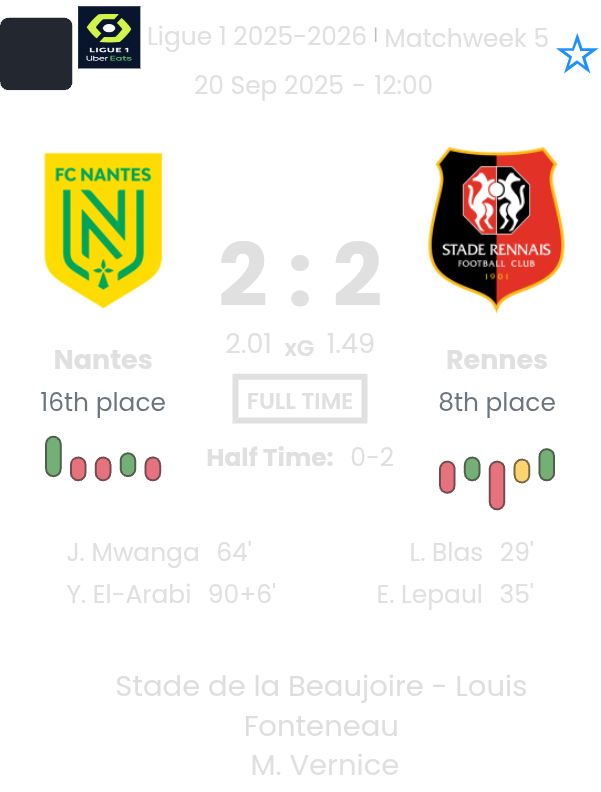Mark this match as favorite with the star
The image size is (601, 792).
tap(576, 54)
